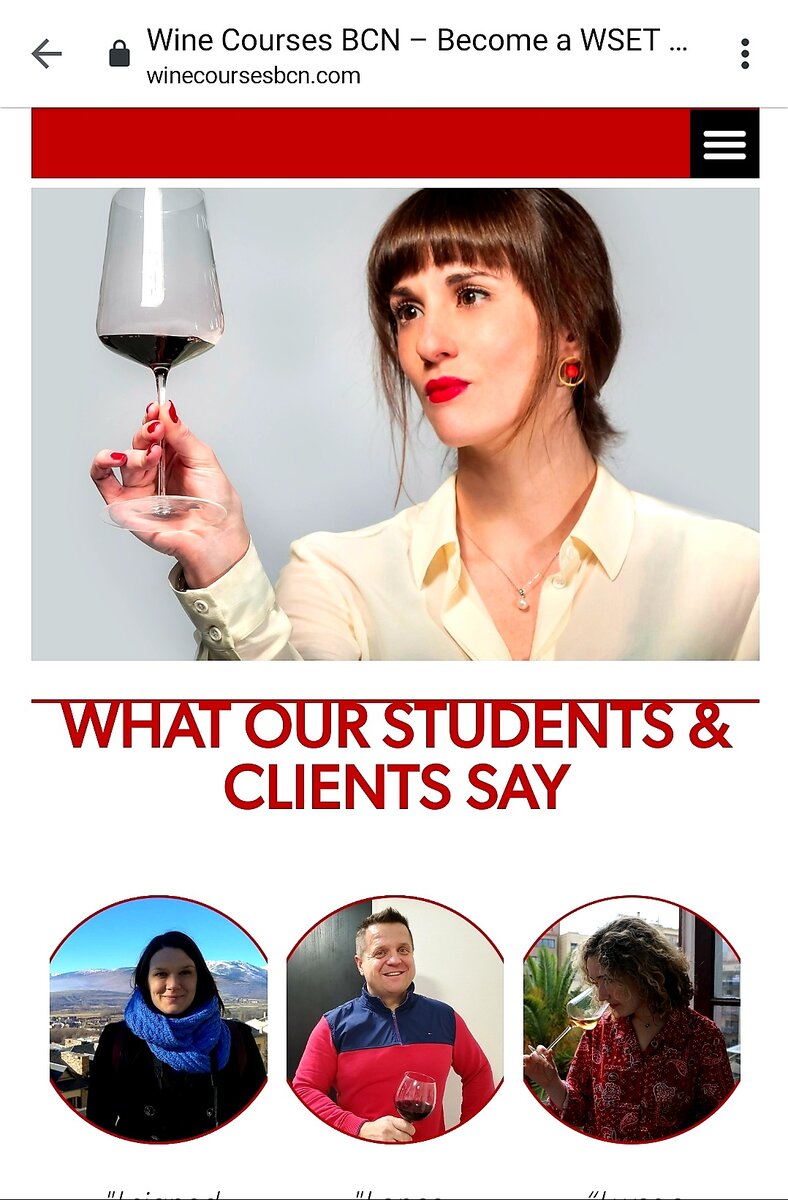Viewport: 788px width, 1200px height.
Task: View site security info via lock icon
Action: [x=119, y=55]
